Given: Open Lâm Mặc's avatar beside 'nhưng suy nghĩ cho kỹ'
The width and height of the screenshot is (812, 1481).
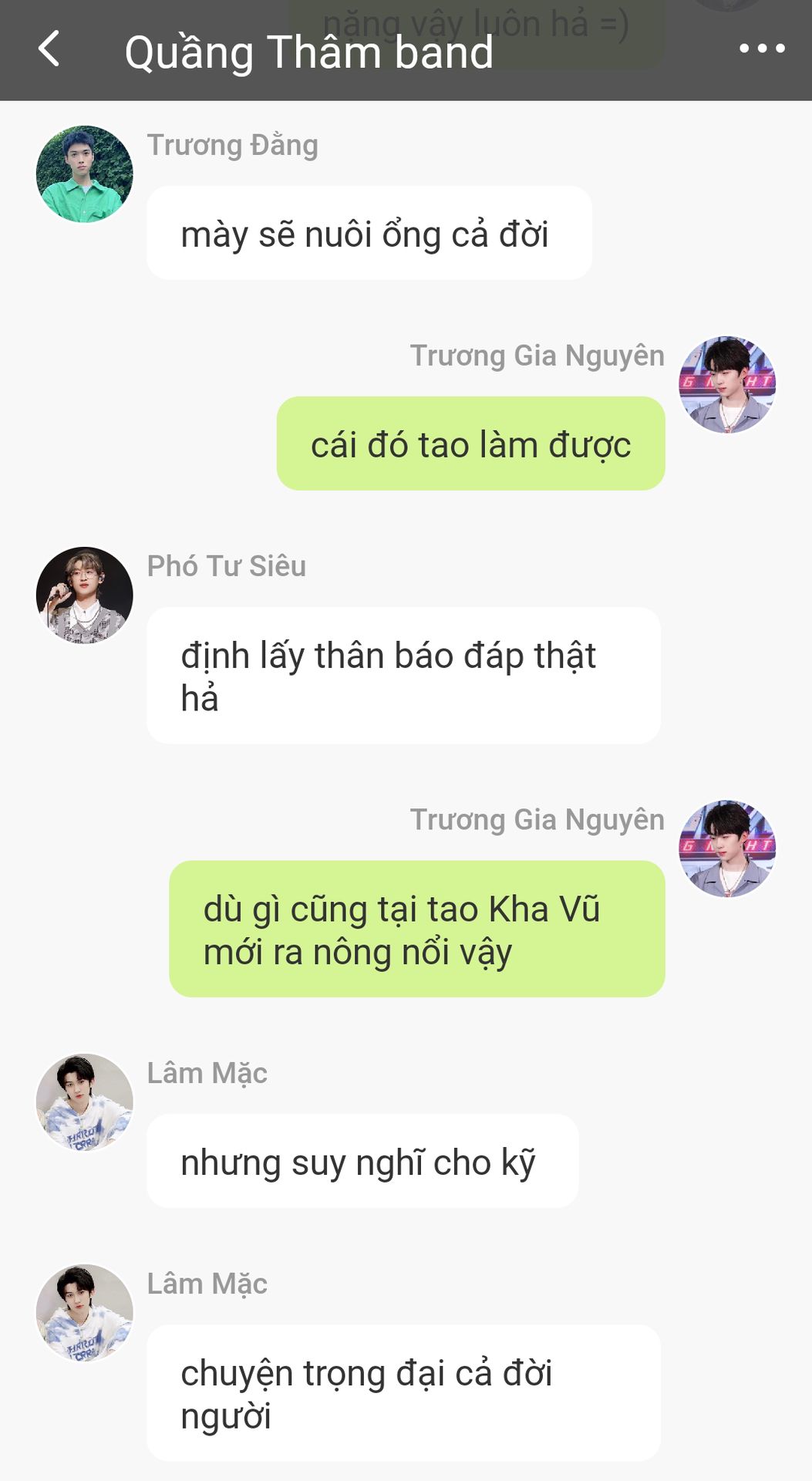Looking at the screenshot, I should coord(85,1102).
